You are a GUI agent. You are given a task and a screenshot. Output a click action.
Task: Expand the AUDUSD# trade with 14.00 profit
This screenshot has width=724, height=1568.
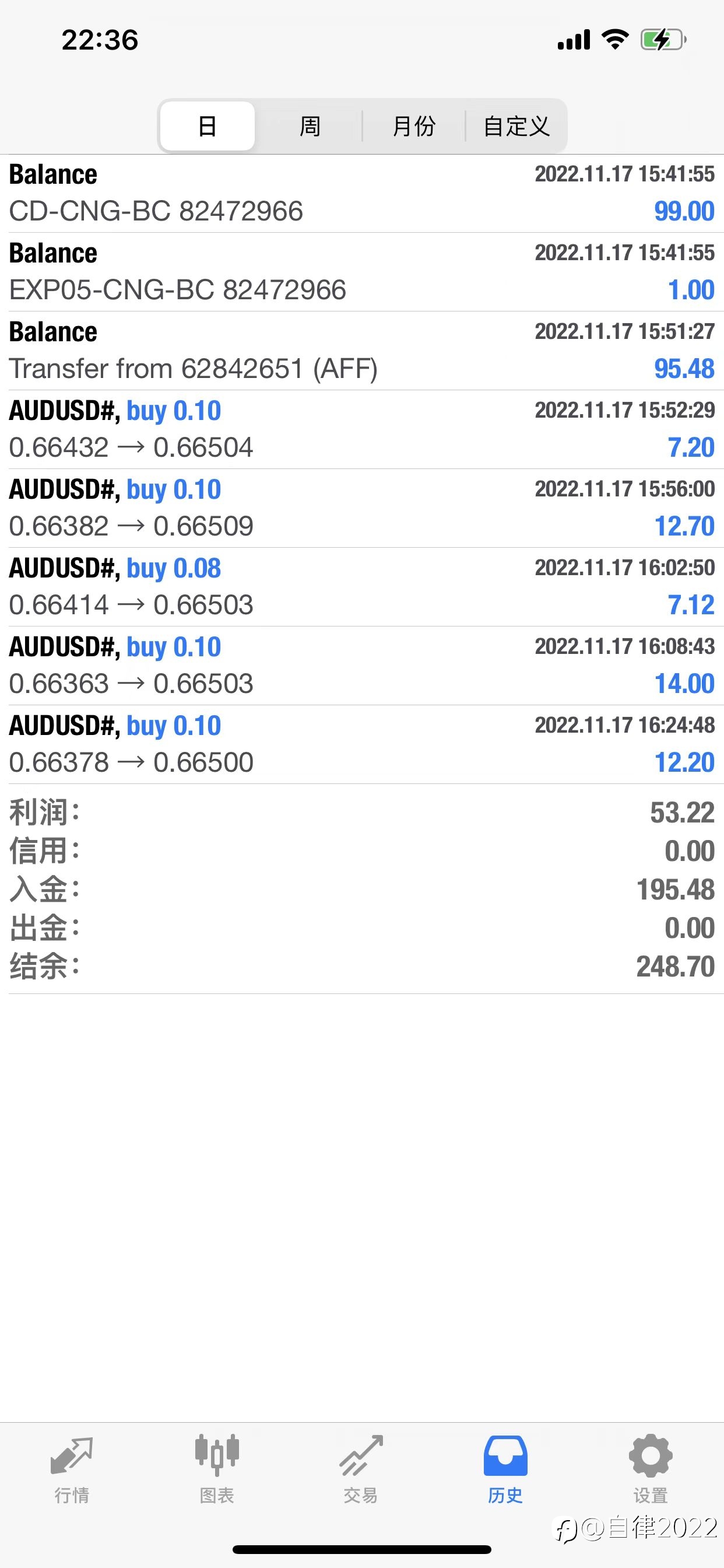pos(362,666)
